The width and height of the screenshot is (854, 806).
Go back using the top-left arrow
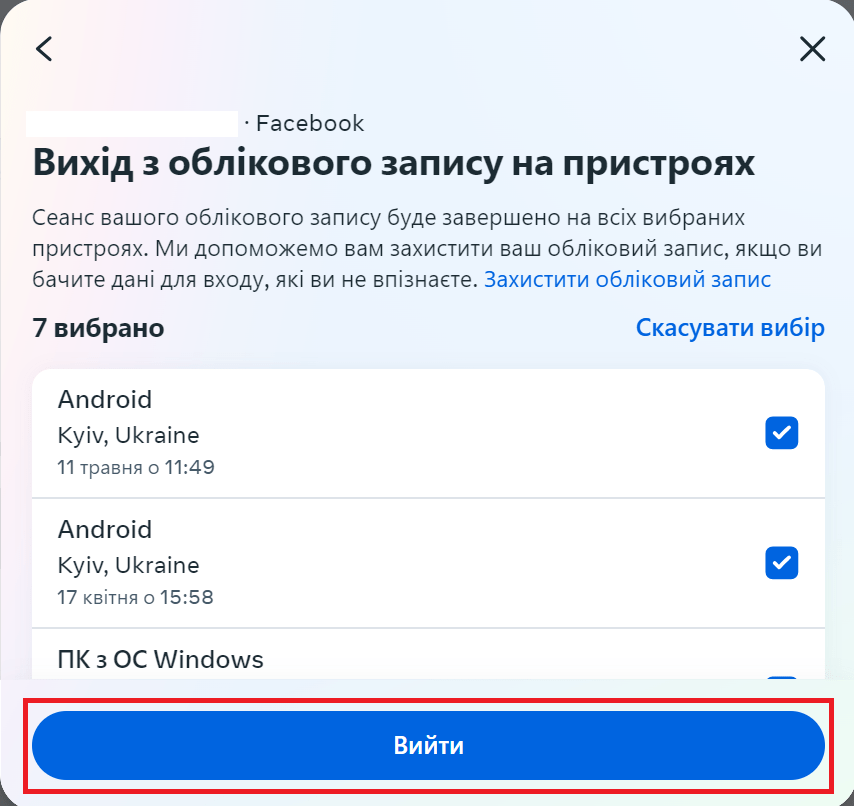[44, 48]
